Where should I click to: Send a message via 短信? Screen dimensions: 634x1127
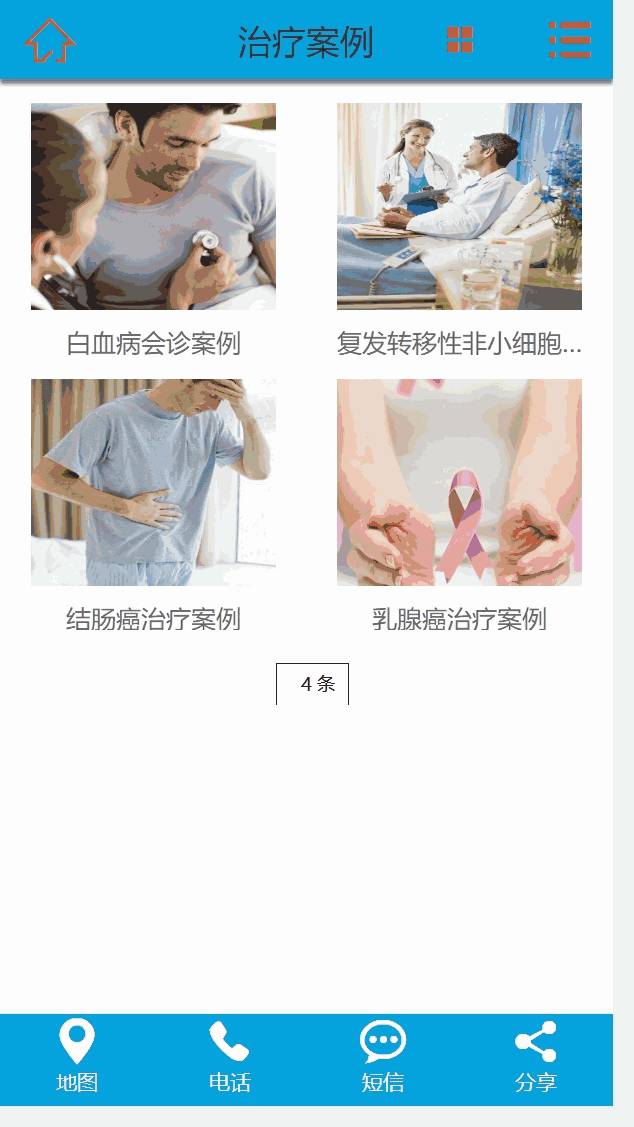click(x=382, y=1057)
